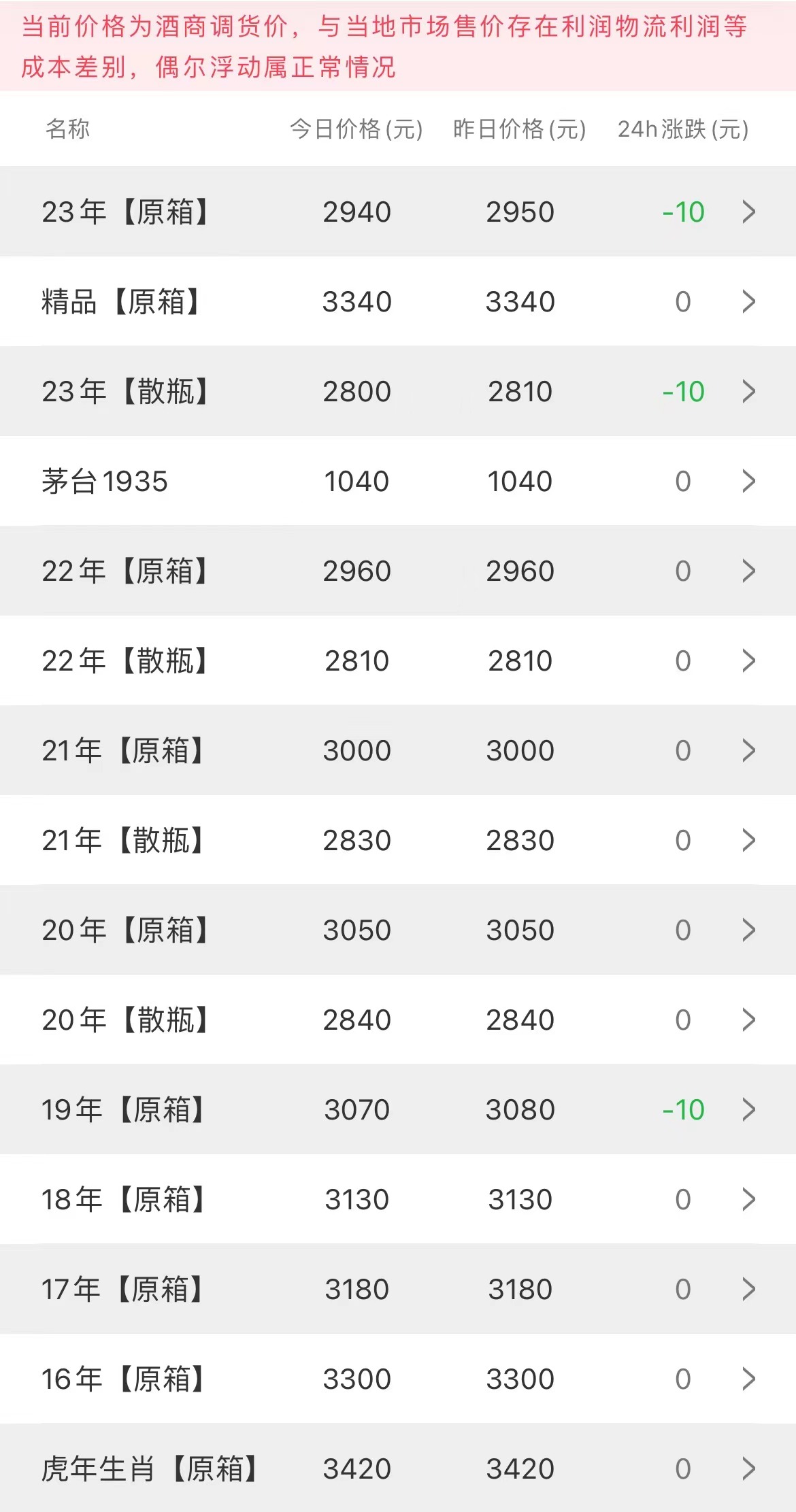Tap the 22年【原箱】 row
The height and width of the screenshot is (1512, 796).
(x=398, y=571)
